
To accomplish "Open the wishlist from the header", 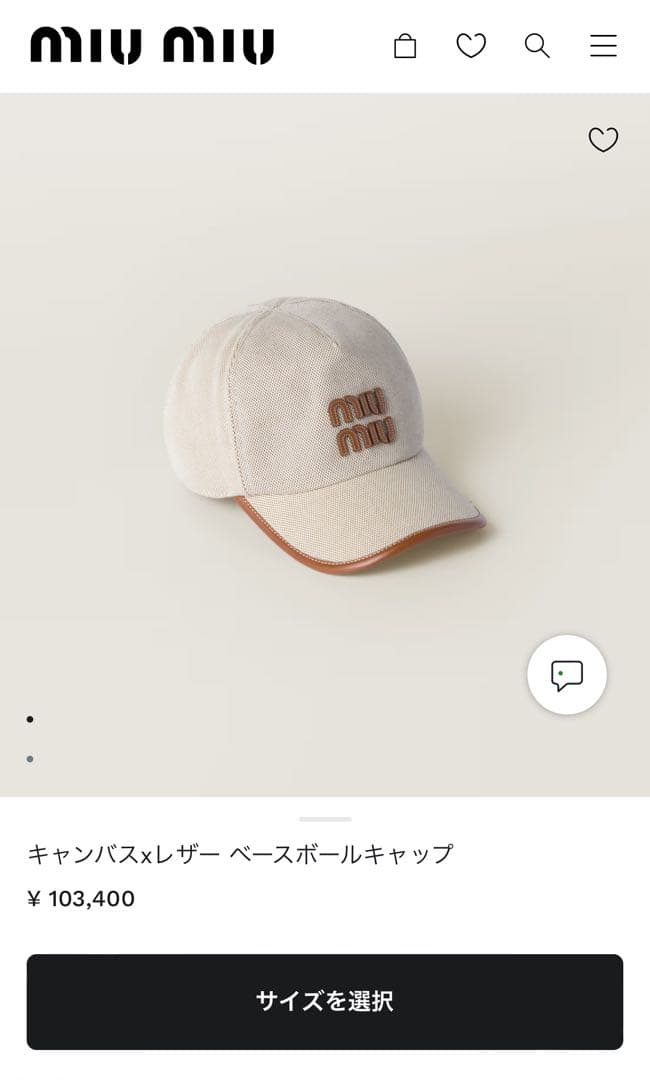I will click(471, 46).
